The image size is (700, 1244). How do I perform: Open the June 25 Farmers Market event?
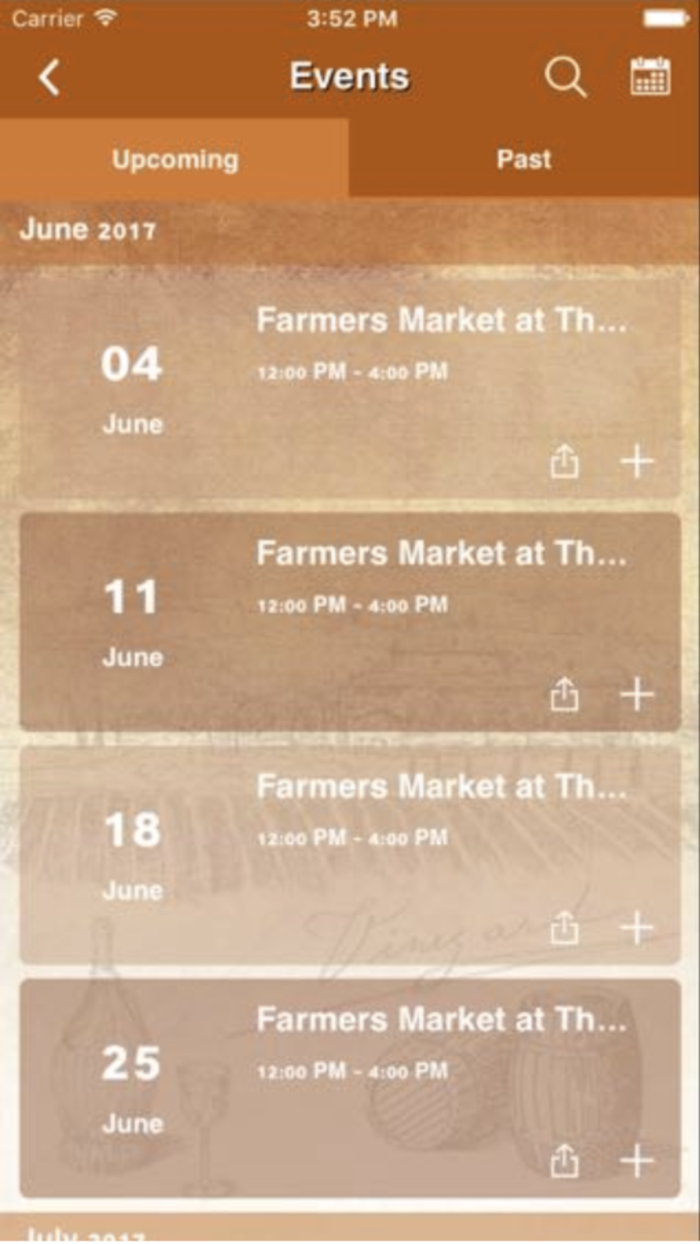pyautogui.click(x=441, y=1020)
